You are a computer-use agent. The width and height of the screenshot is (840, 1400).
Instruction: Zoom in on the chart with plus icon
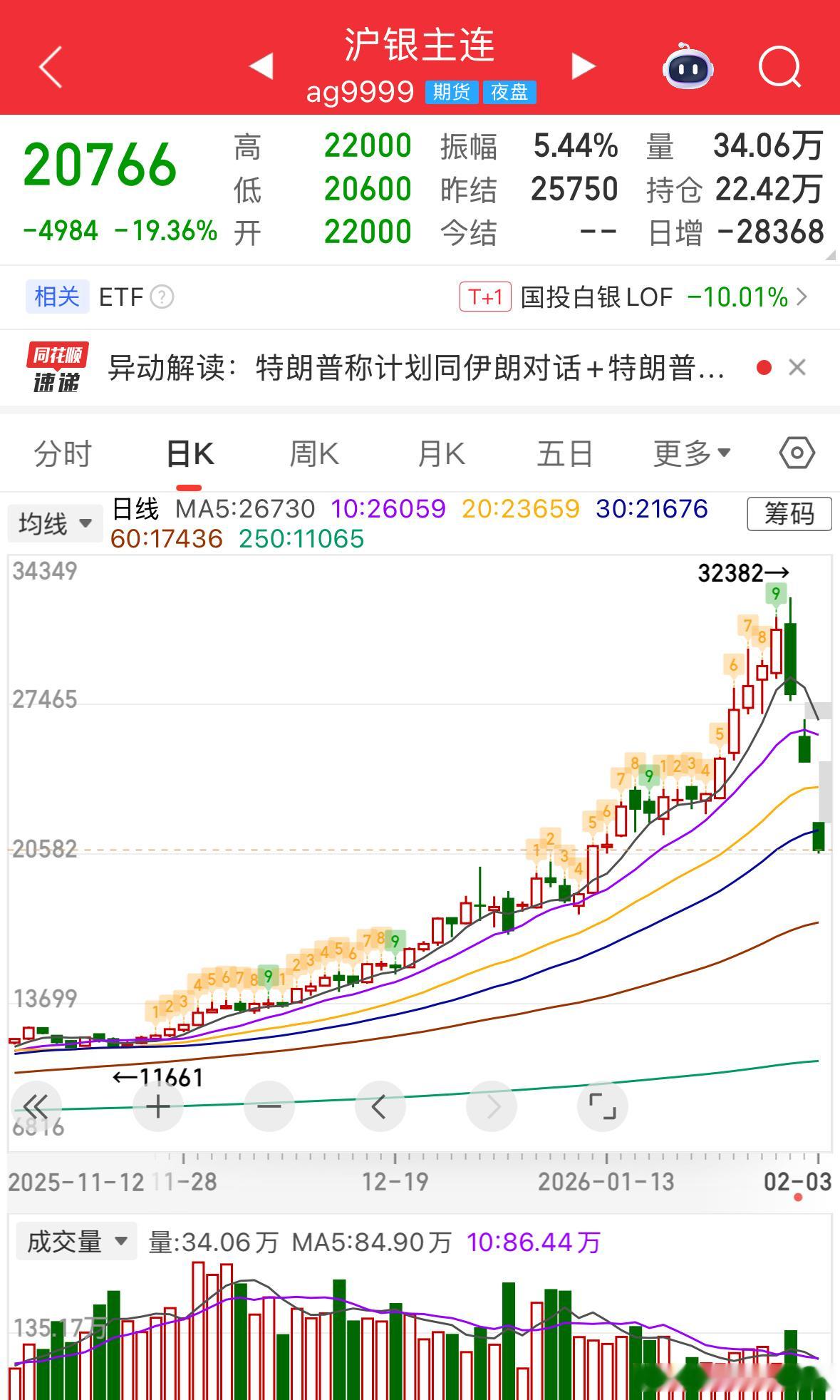click(x=157, y=1106)
